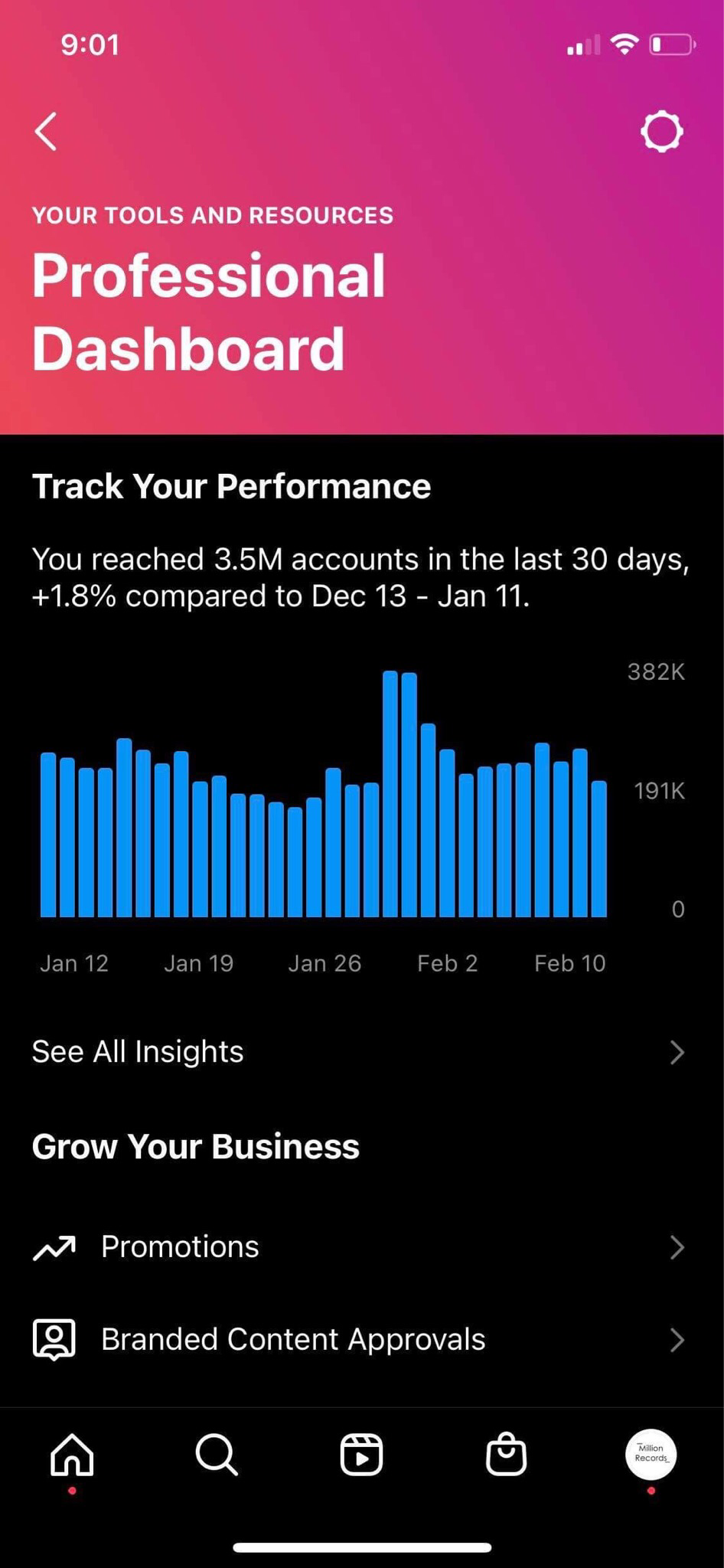This screenshot has height=1568, width=724.
Task: Switch to the Reels tab
Action: point(361,1453)
